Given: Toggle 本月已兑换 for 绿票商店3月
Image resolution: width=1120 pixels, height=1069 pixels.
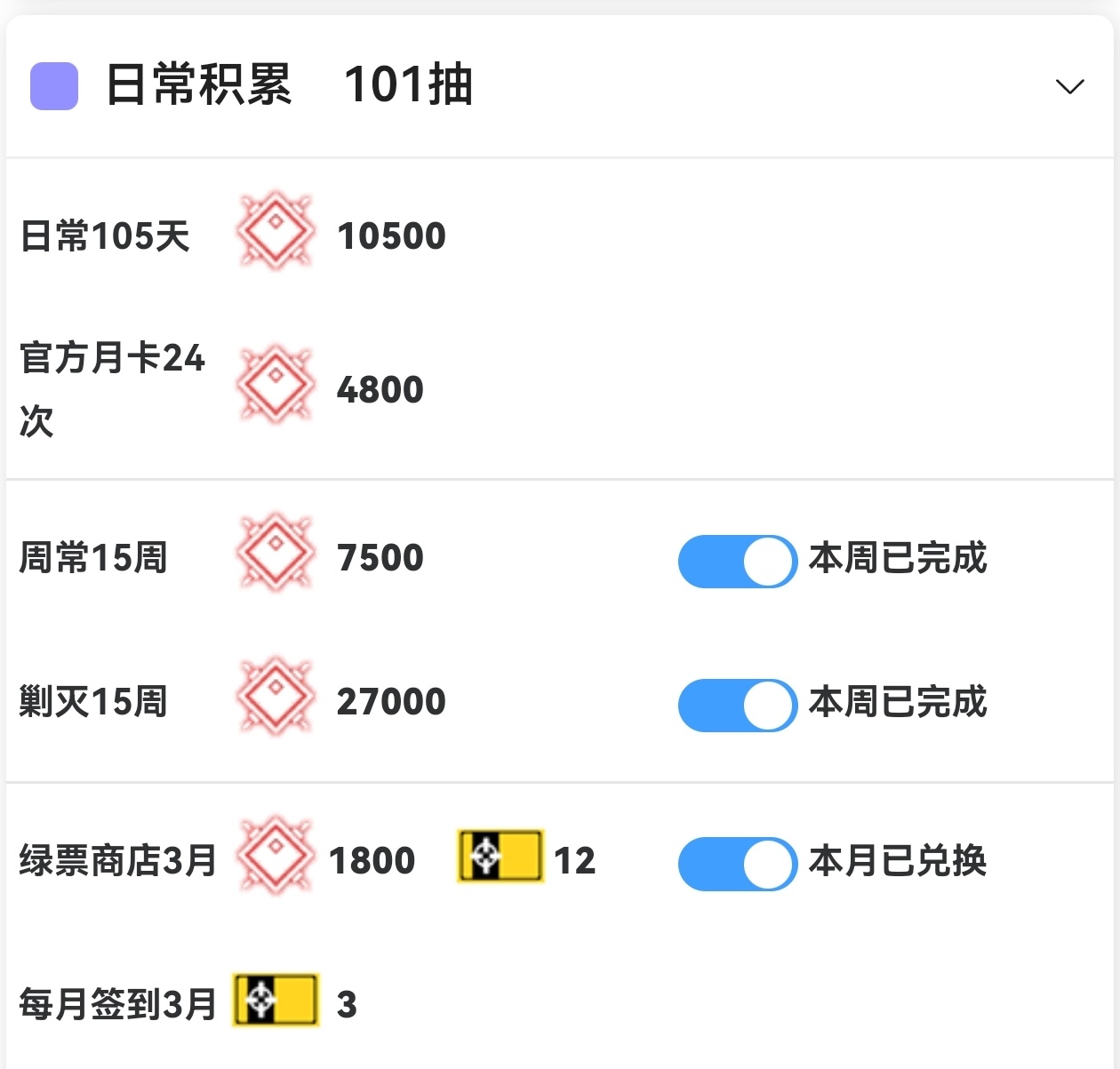Looking at the screenshot, I should (x=737, y=864).
